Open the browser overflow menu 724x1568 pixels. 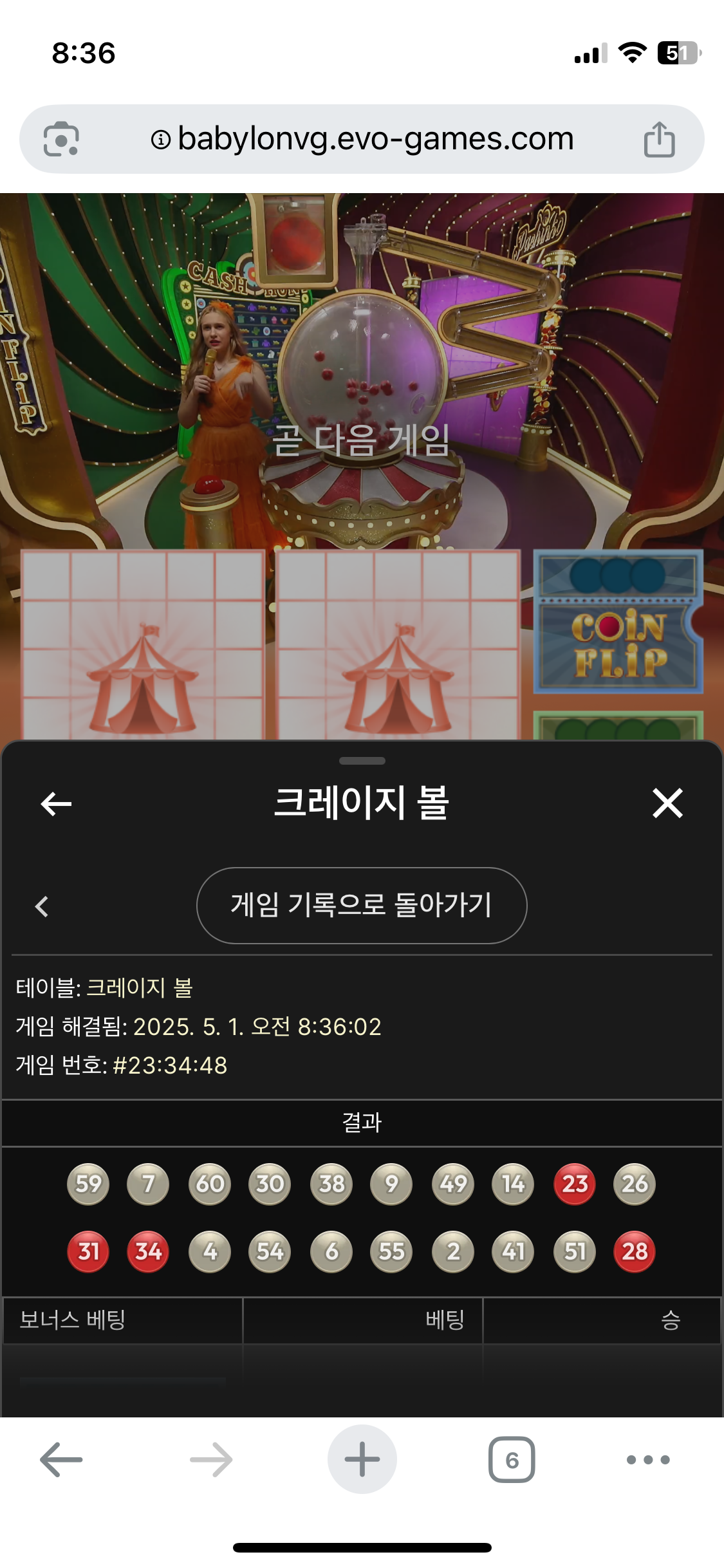tap(648, 1459)
